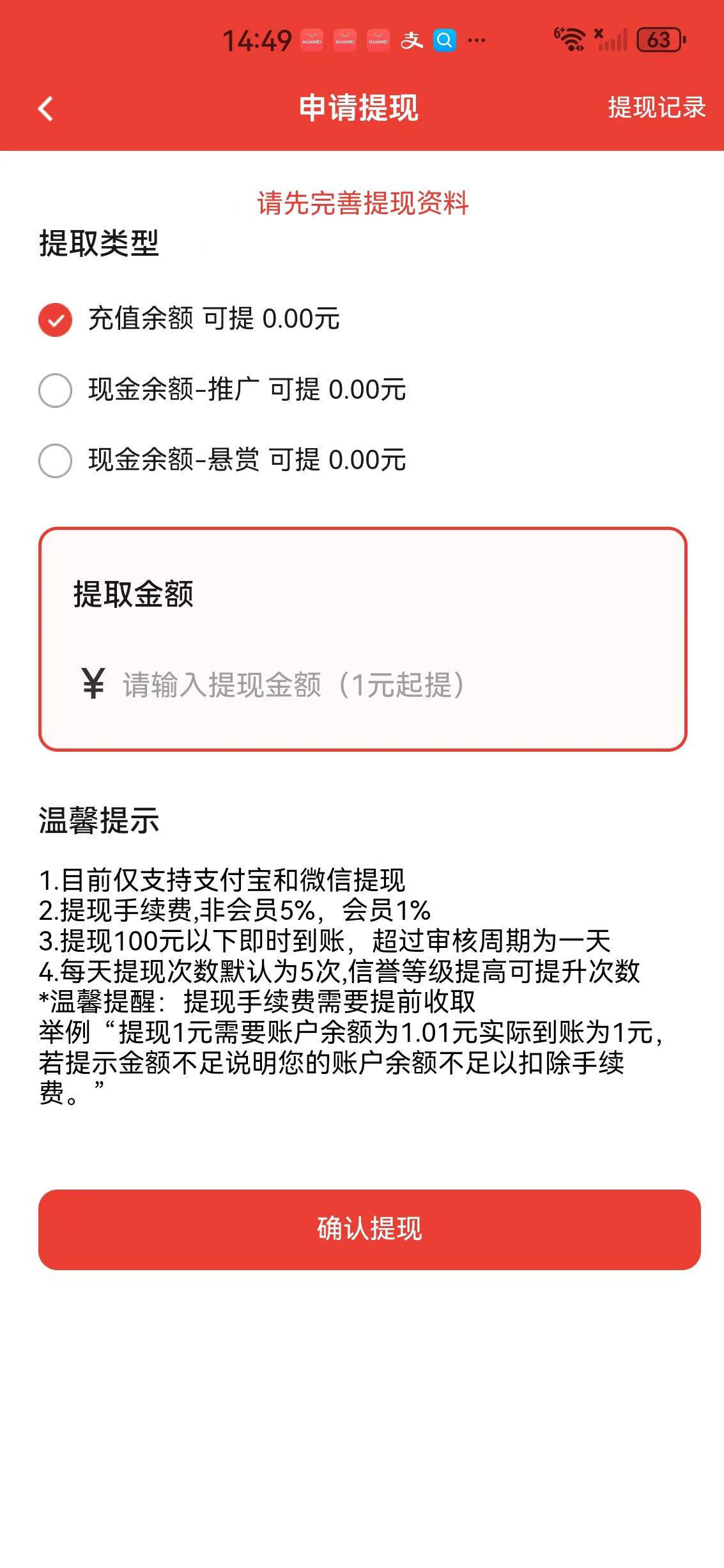
Task: Tap the ellipsis icon in the status bar
Action: coord(475,40)
